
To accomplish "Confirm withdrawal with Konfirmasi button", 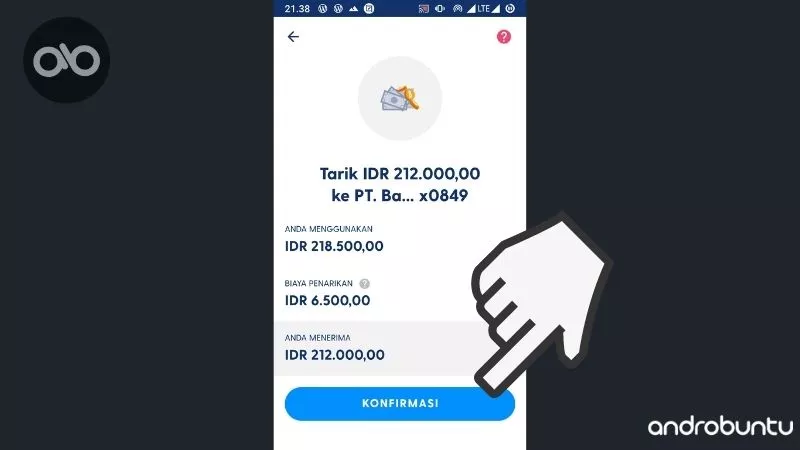I will 399,404.
